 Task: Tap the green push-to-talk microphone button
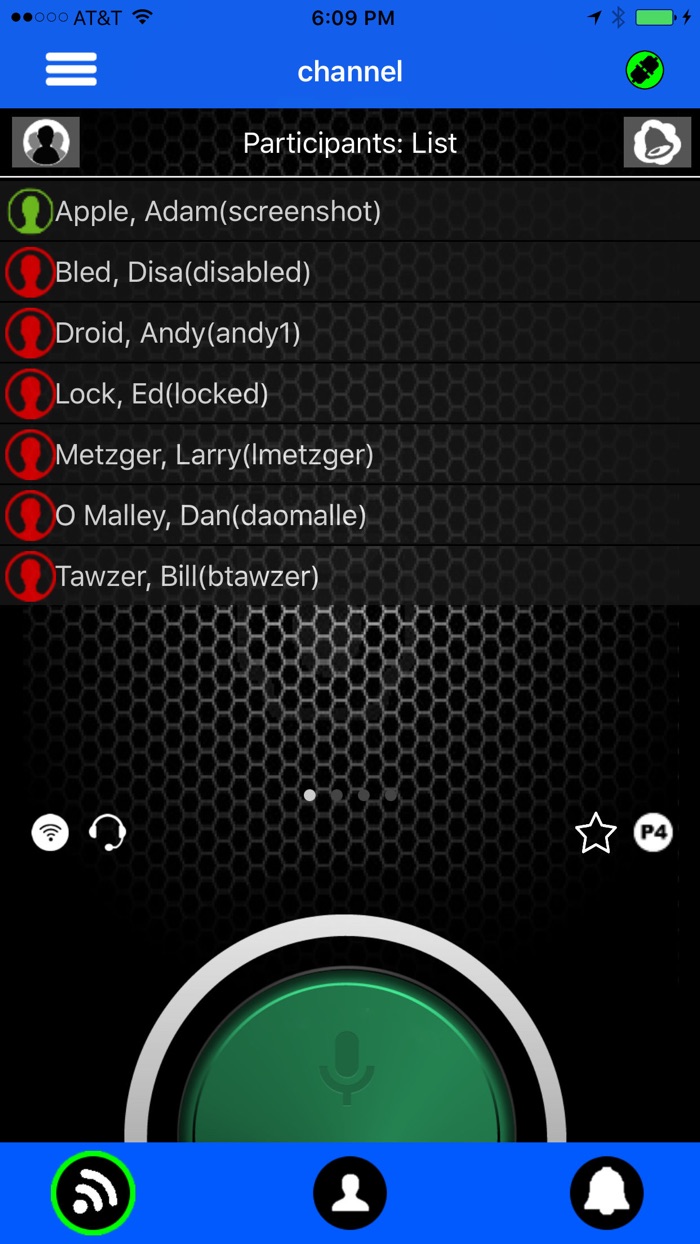(345, 1060)
